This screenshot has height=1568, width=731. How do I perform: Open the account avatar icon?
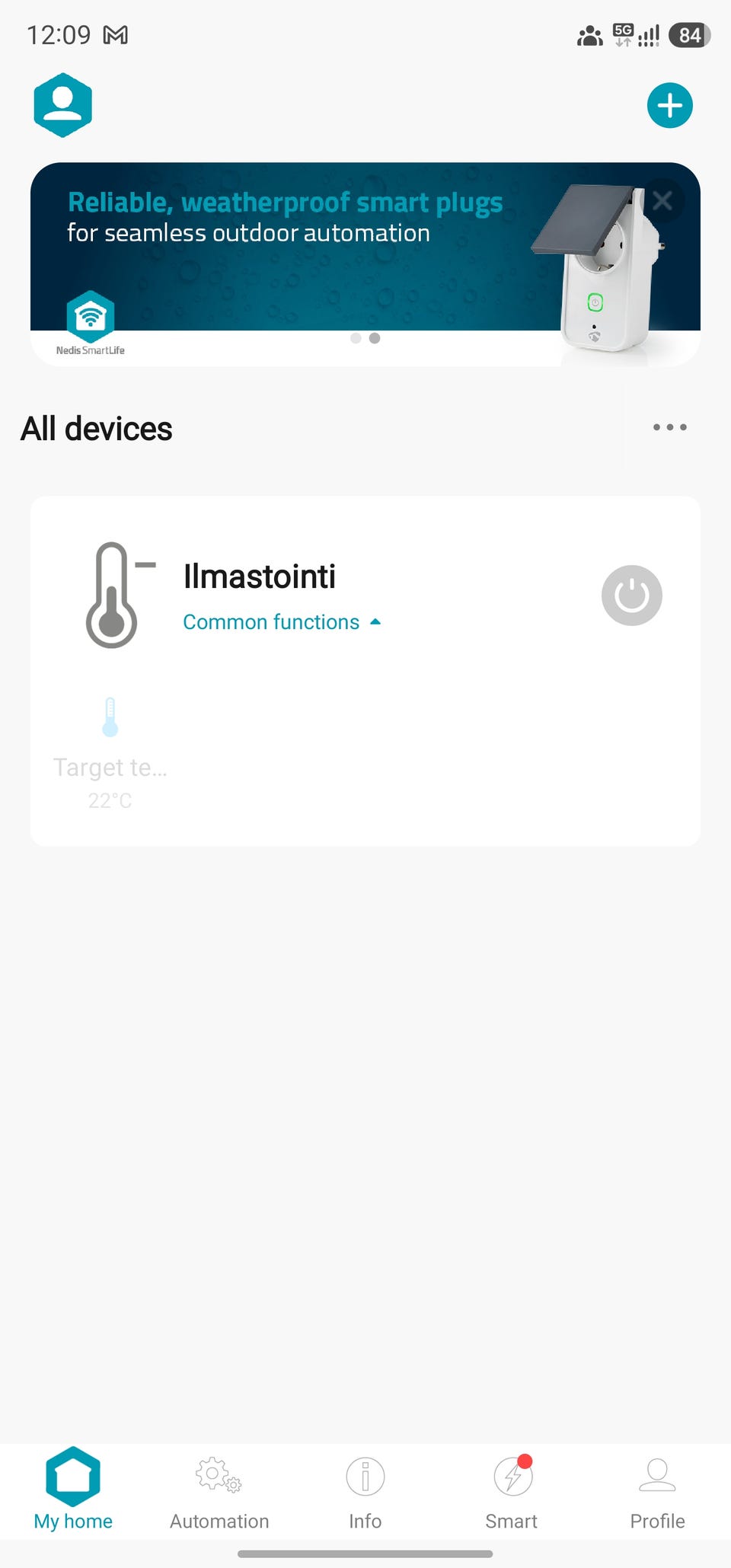63,105
